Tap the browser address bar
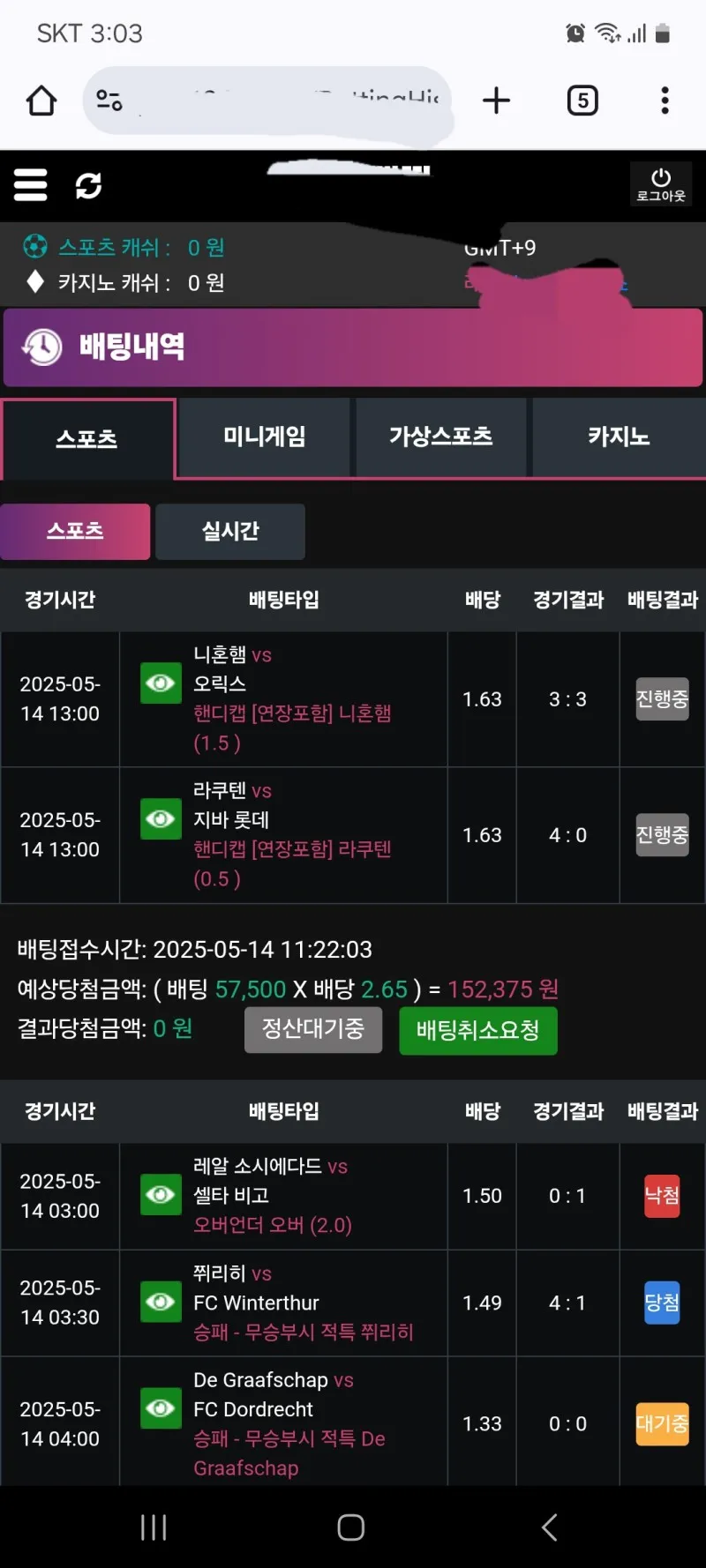Image resolution: width=706 pixels, height=1568 pixels. [267, 101]
